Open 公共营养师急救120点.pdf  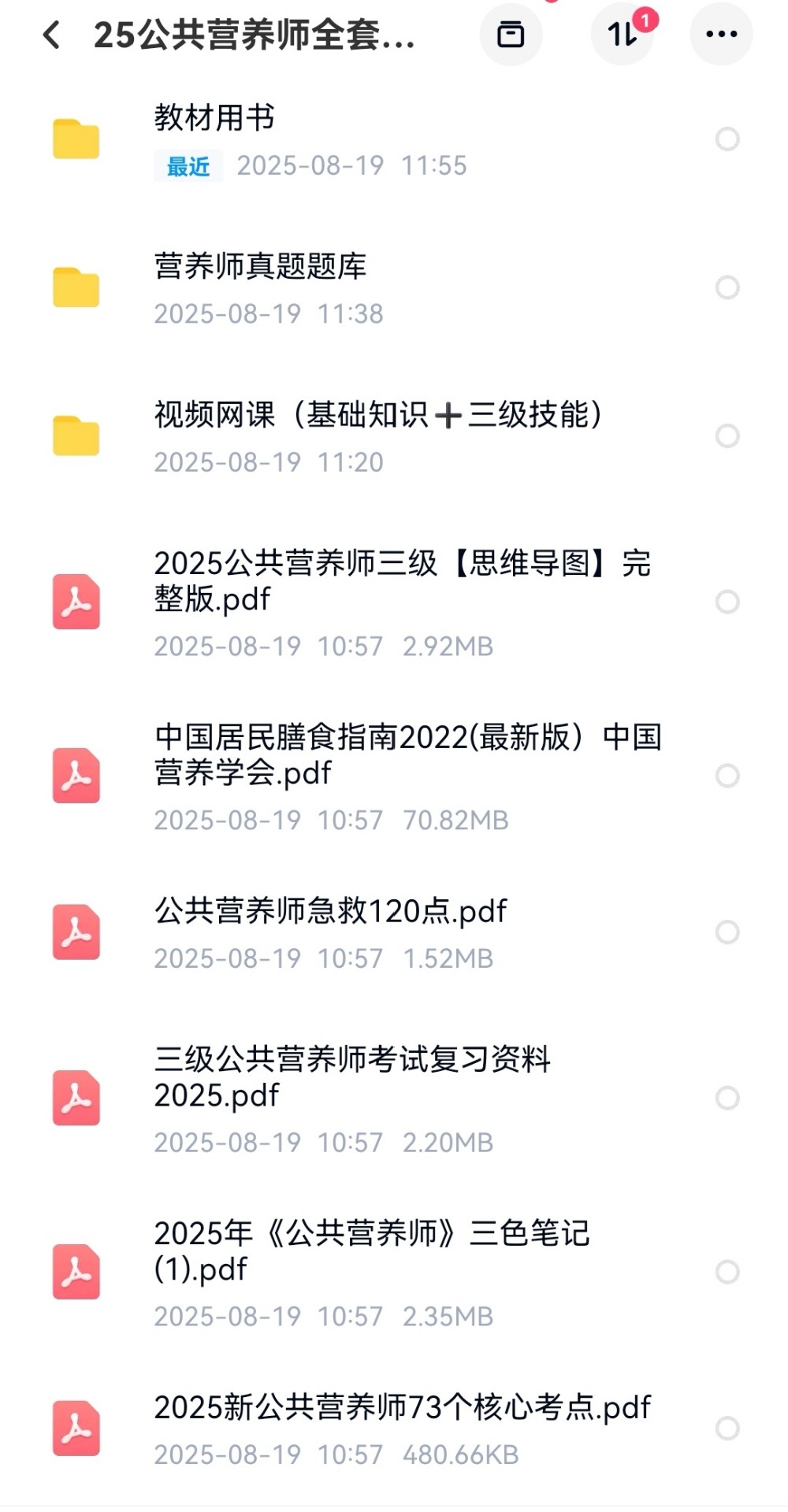pos(330,912)
